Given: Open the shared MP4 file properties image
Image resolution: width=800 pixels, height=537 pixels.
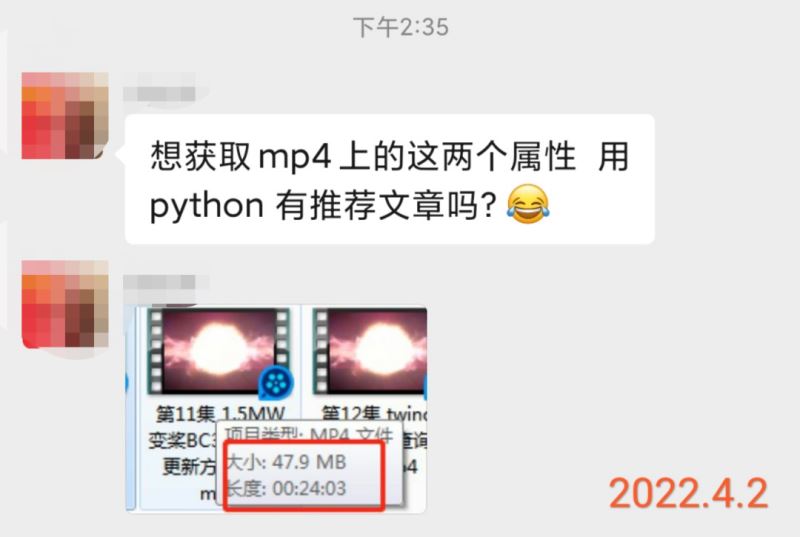Looking at the screenshot, I should coord(277,410).
